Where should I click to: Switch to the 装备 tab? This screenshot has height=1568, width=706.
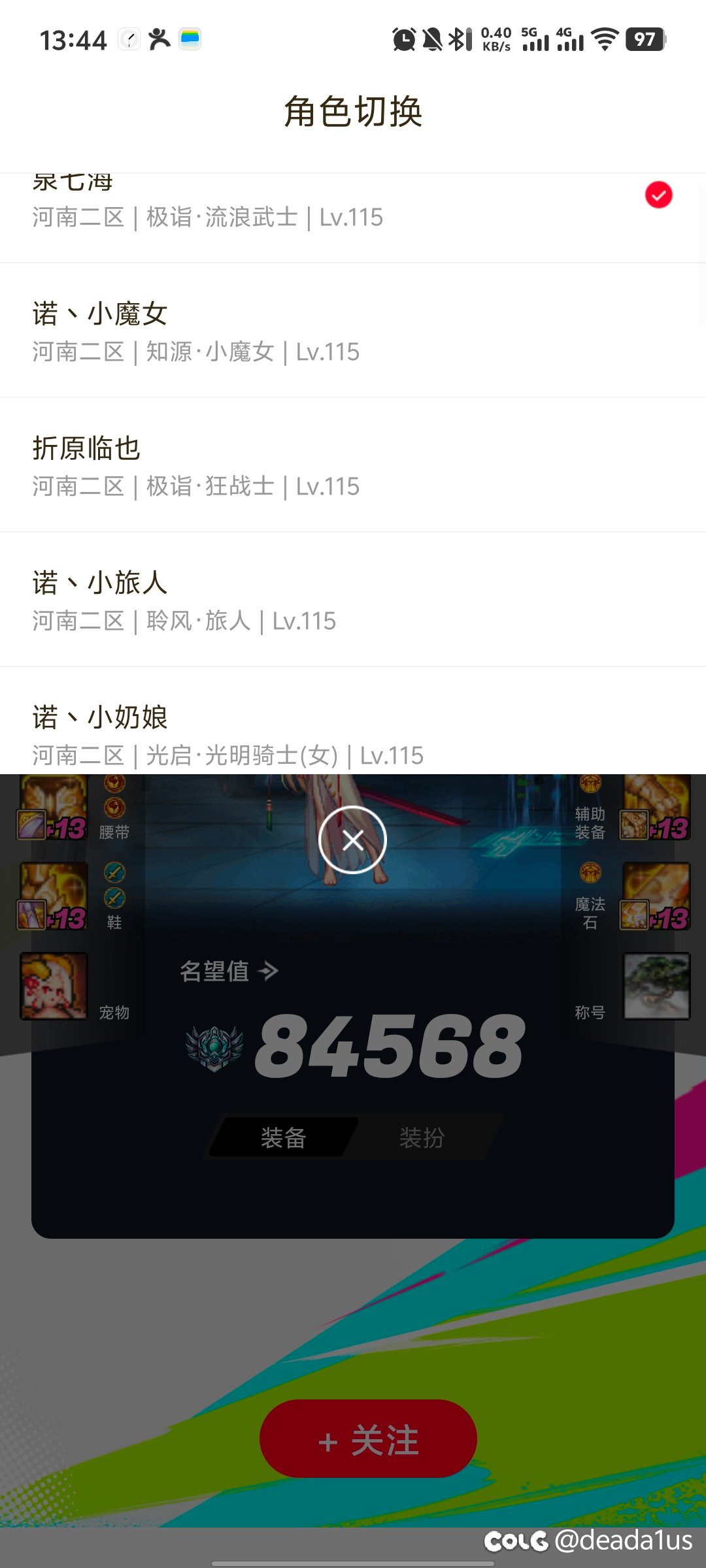pyautogui.click(x=283, y=1138)
